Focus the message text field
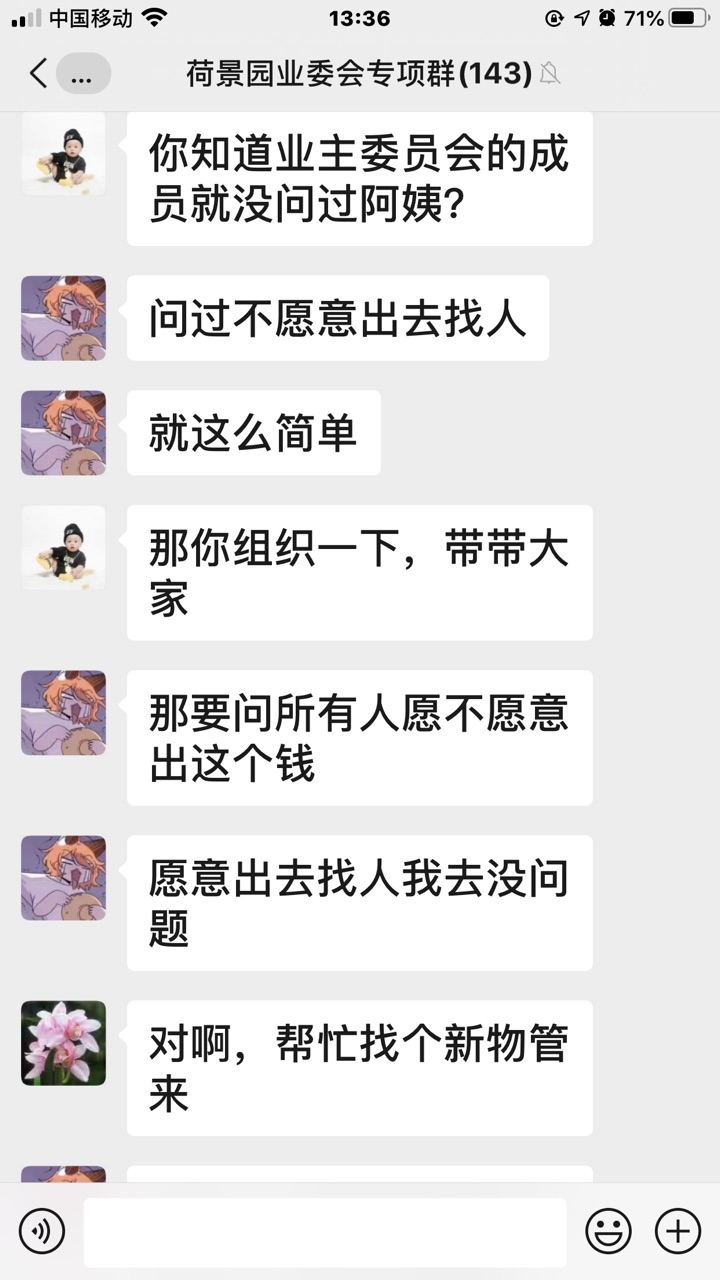 (325, 1232)
